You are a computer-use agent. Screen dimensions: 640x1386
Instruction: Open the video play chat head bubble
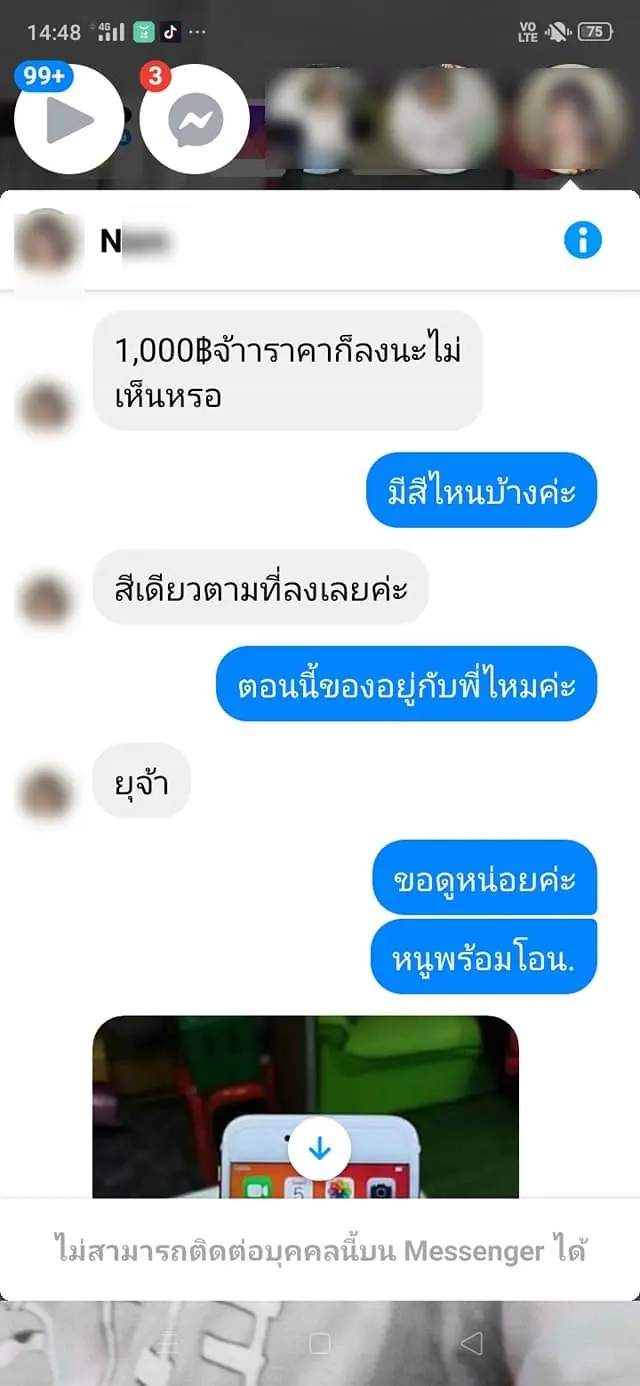69,120
